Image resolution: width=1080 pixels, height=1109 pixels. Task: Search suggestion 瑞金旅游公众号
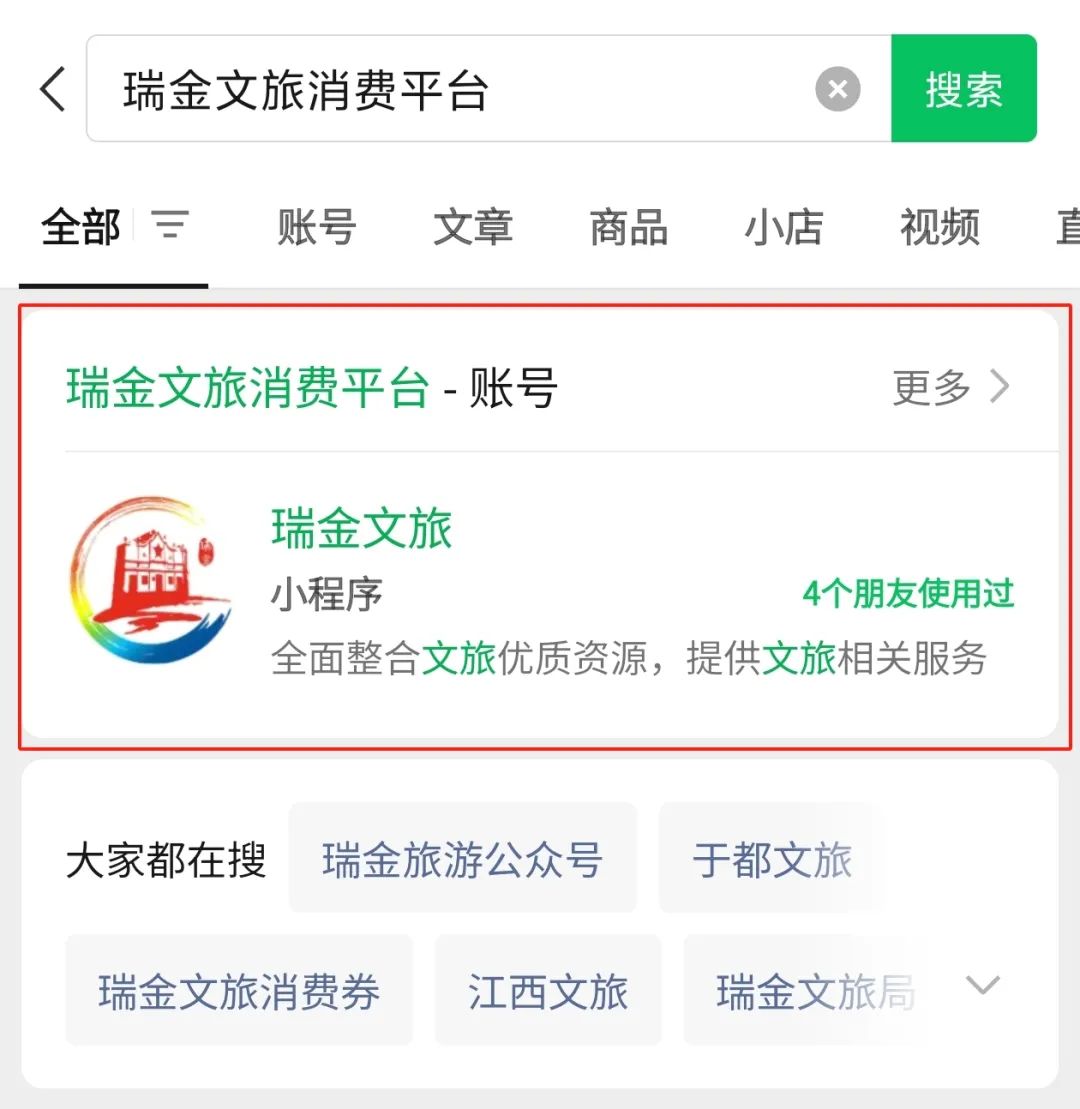462,858
